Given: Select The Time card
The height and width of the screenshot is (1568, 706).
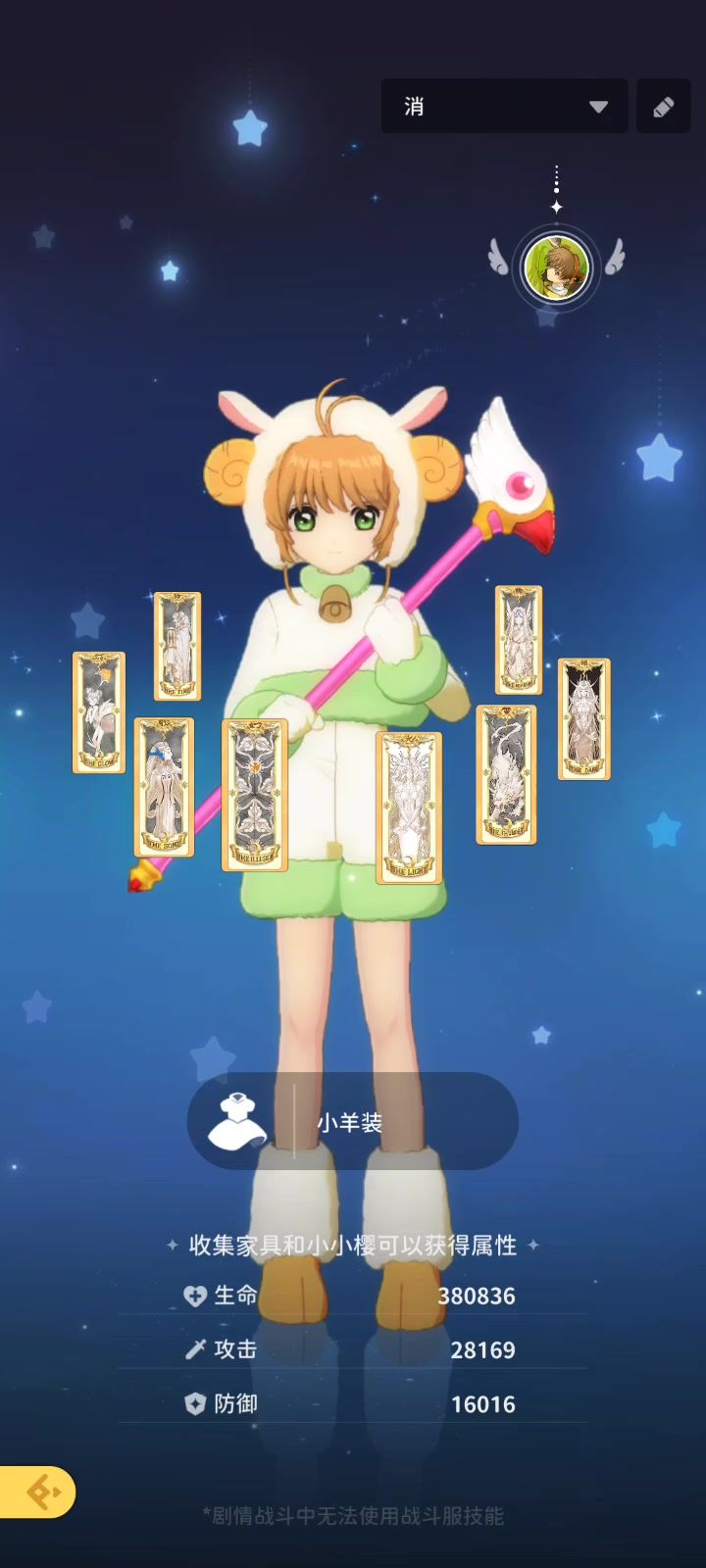Looking at the screenshot, I should coord(177,646).
